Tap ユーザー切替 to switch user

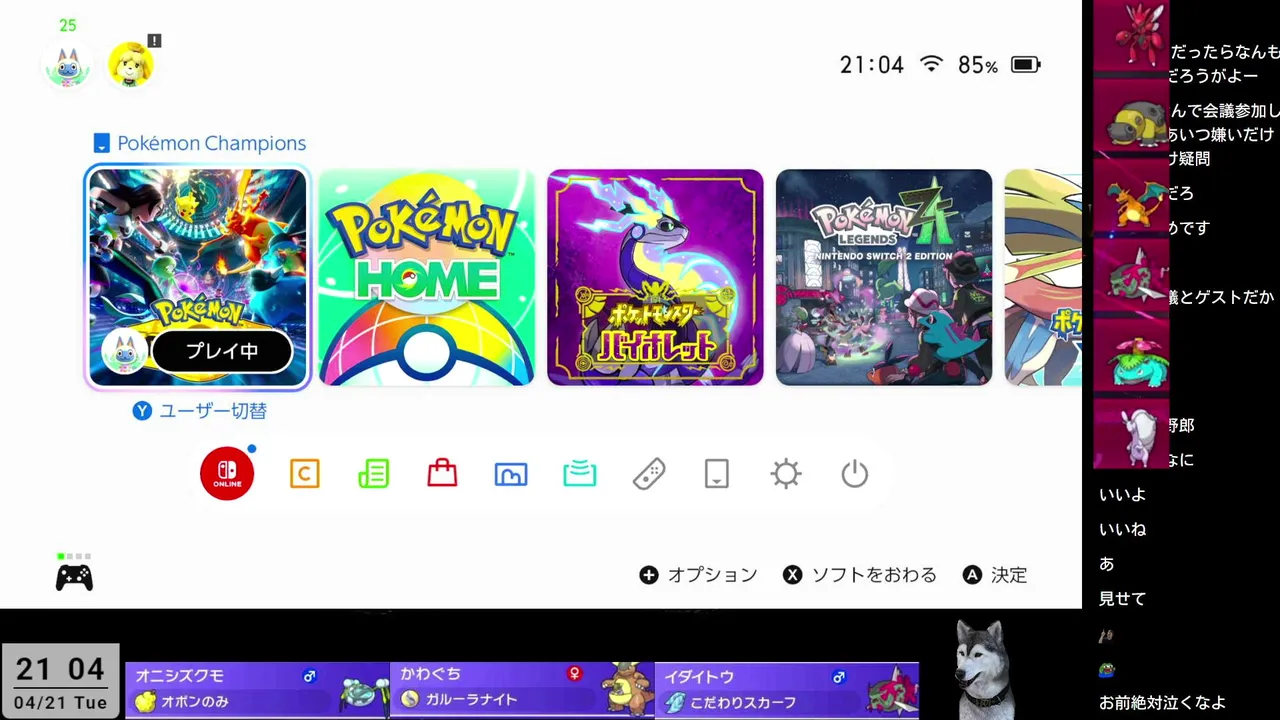(200, 411)
